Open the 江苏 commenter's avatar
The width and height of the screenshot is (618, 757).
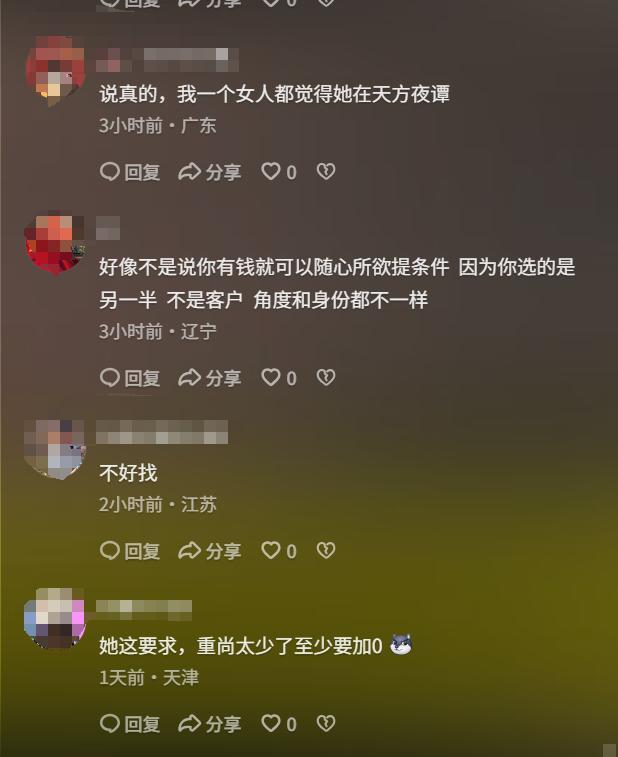pyautogui.click(x=55, y=449)
